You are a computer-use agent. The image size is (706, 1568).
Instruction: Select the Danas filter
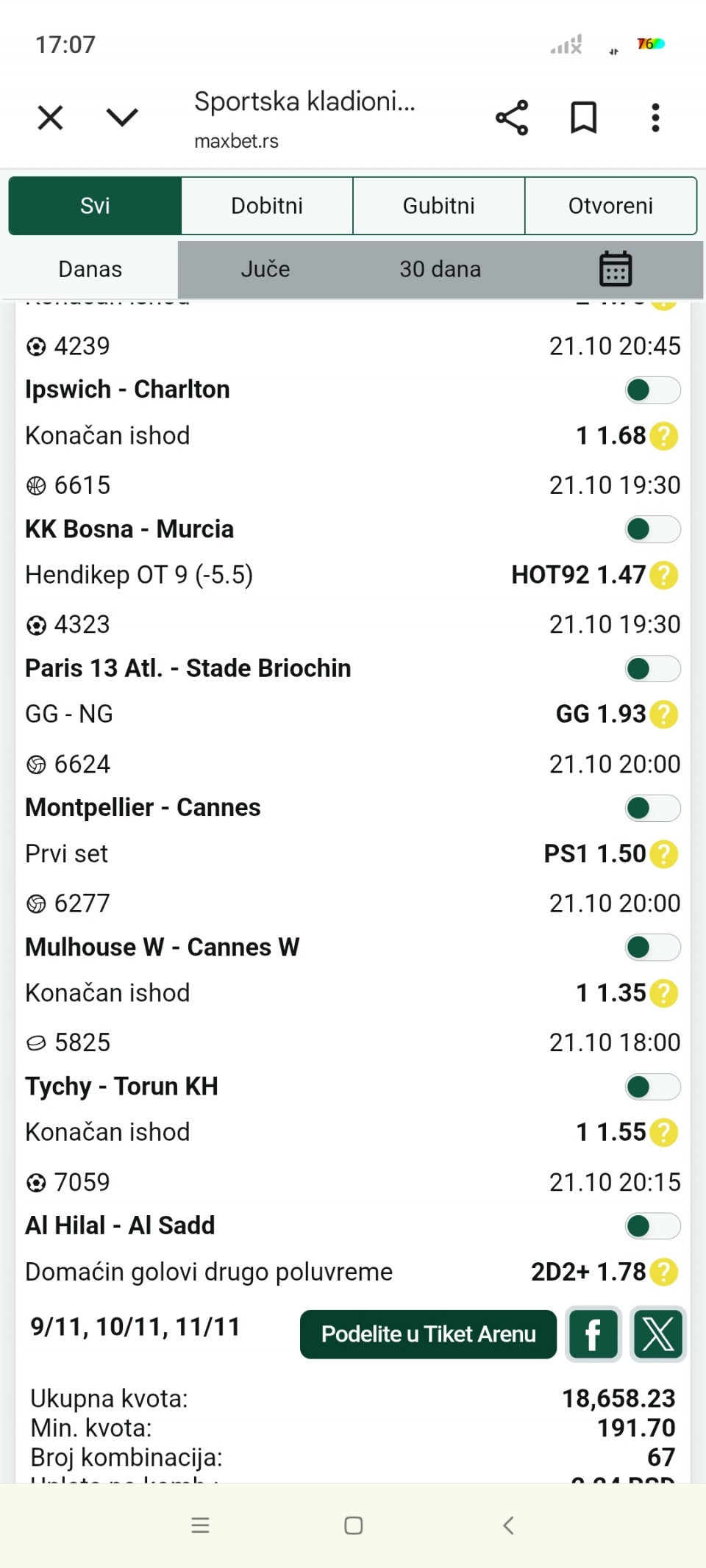tap(90, 269)
